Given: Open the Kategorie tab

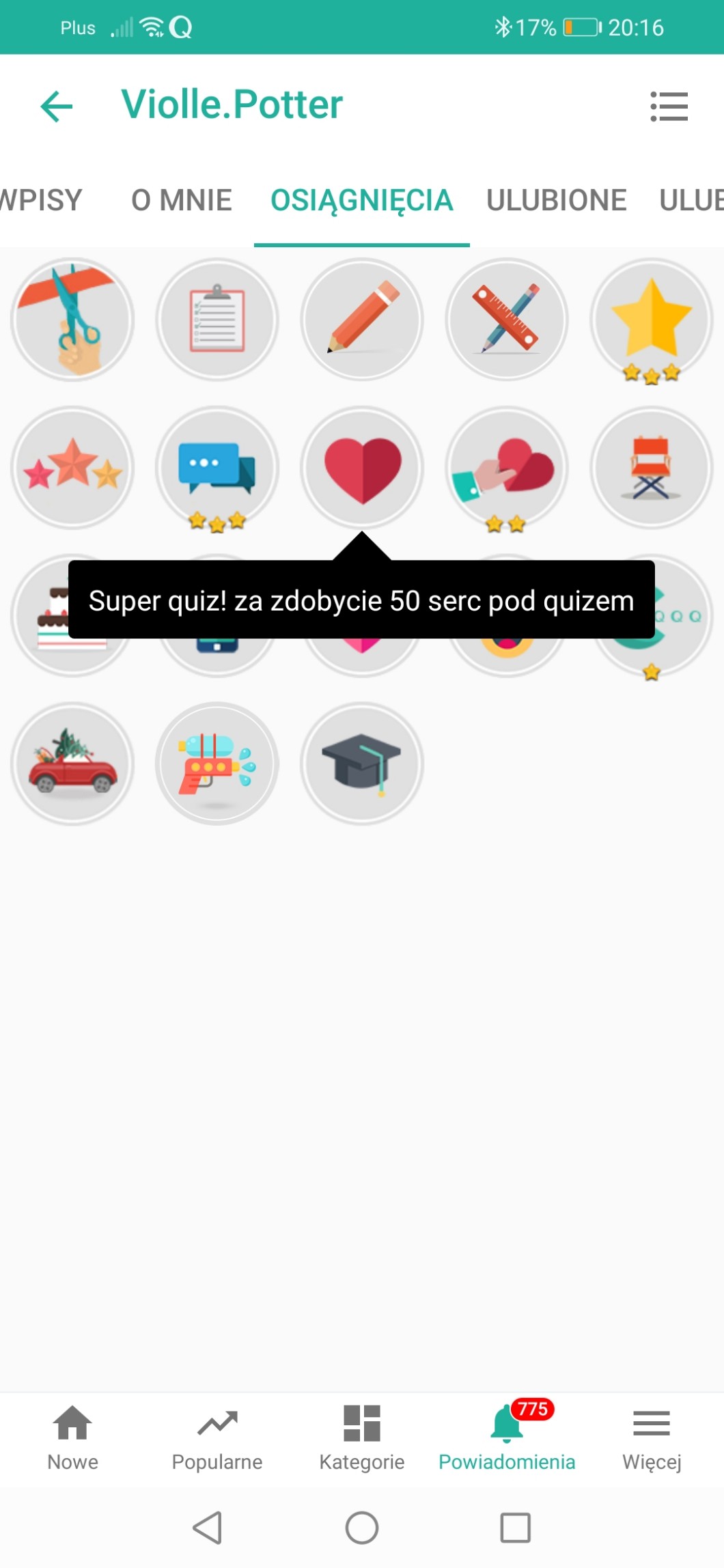Looking at the screenshot, I should coord(362,1437).
